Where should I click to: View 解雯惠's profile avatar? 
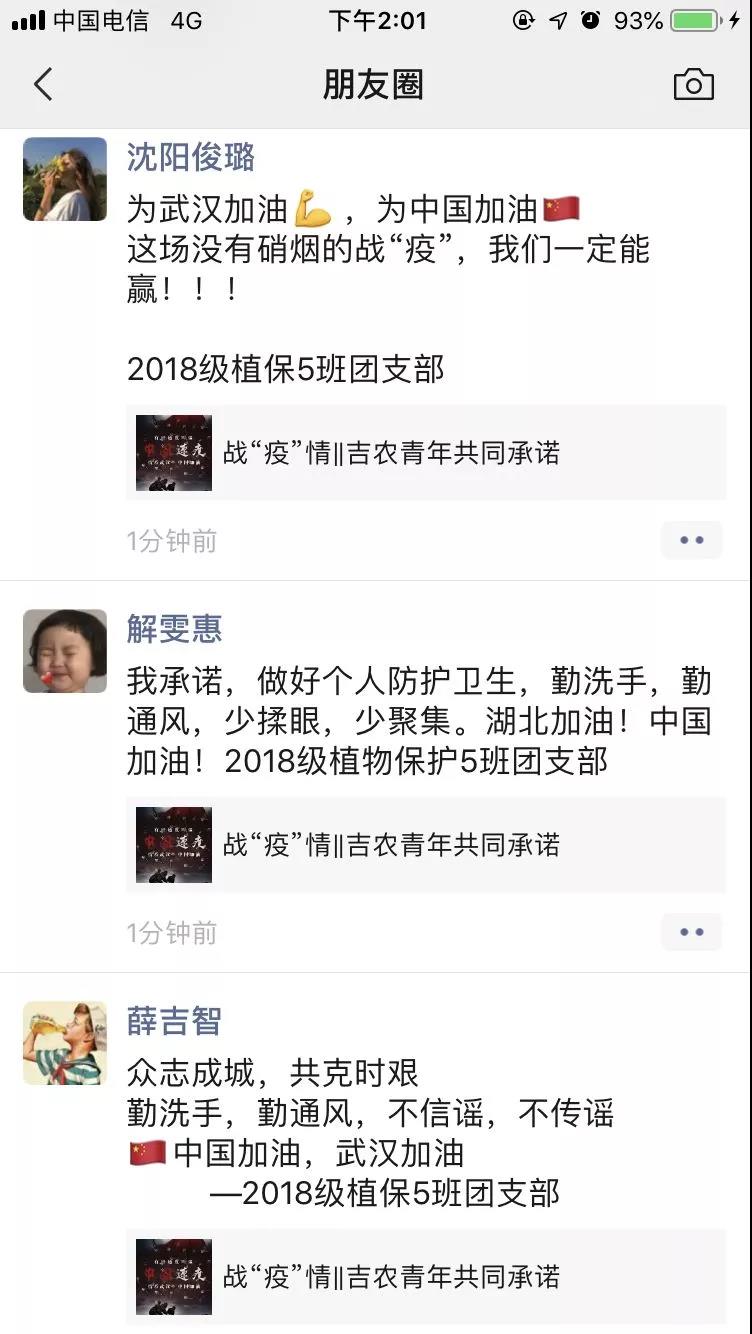click(65, 651)
